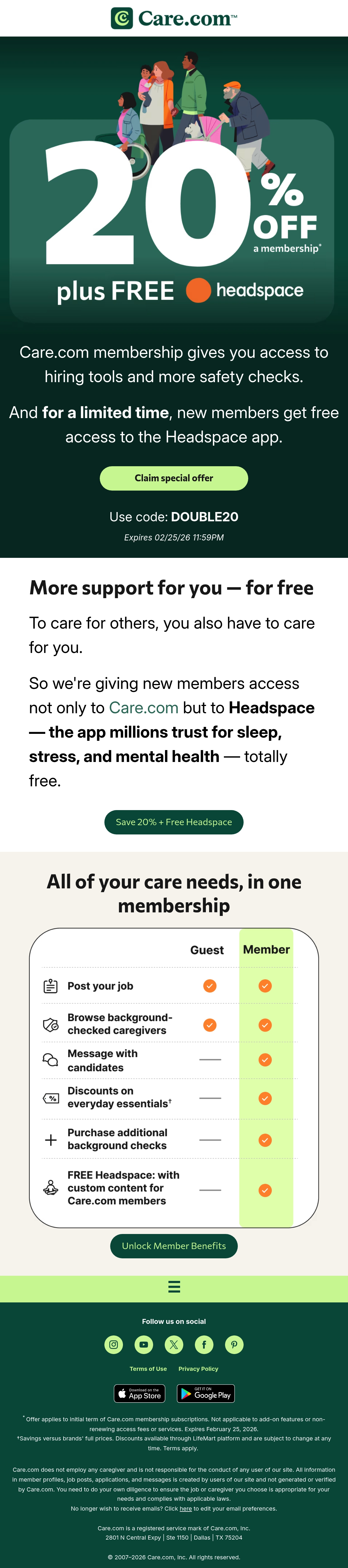Tap Save 20% + Free Headspace button
Screen dimensions: 348x1568
point(174,822)
